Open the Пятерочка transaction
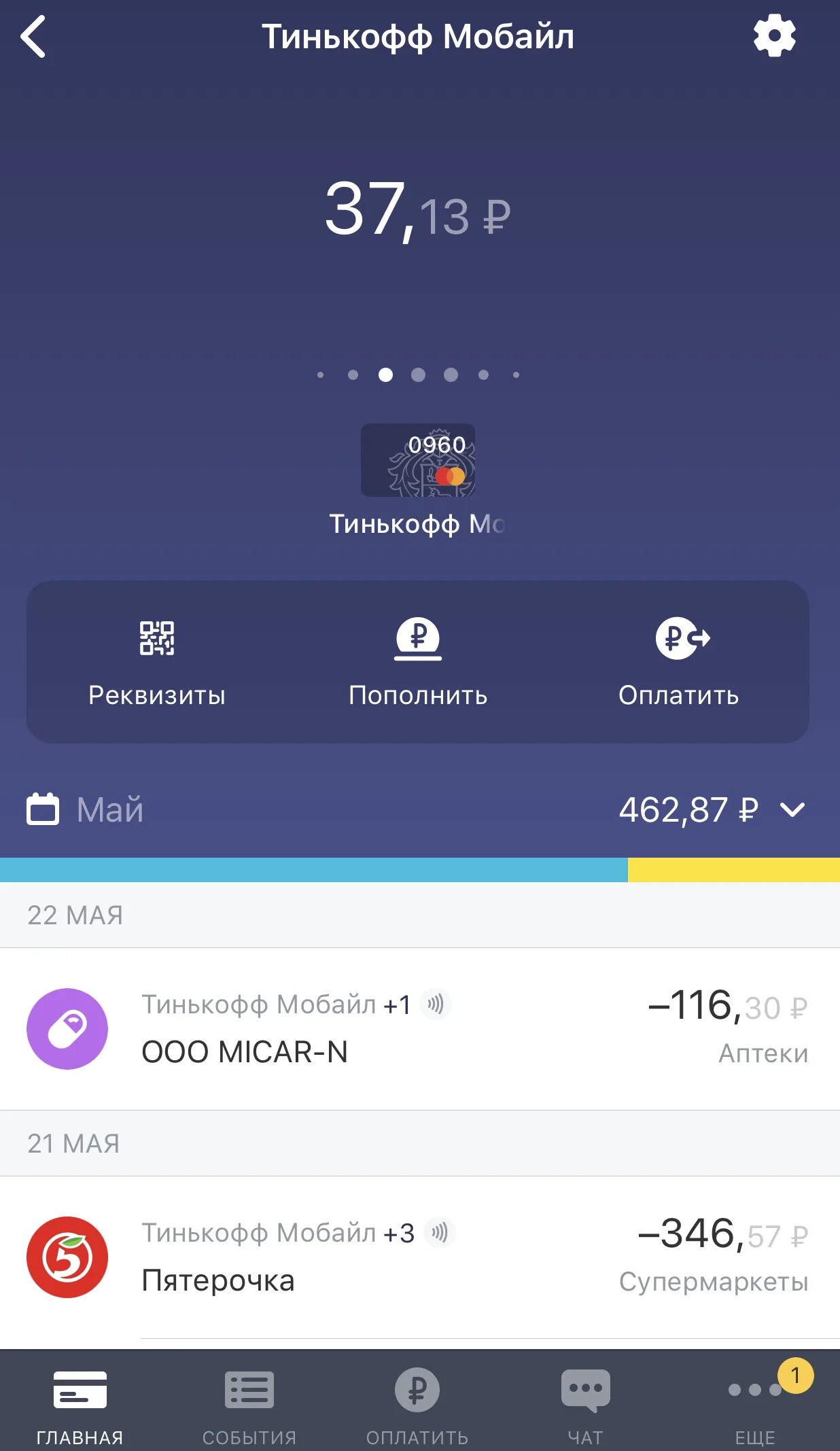 click(420, 1257)
